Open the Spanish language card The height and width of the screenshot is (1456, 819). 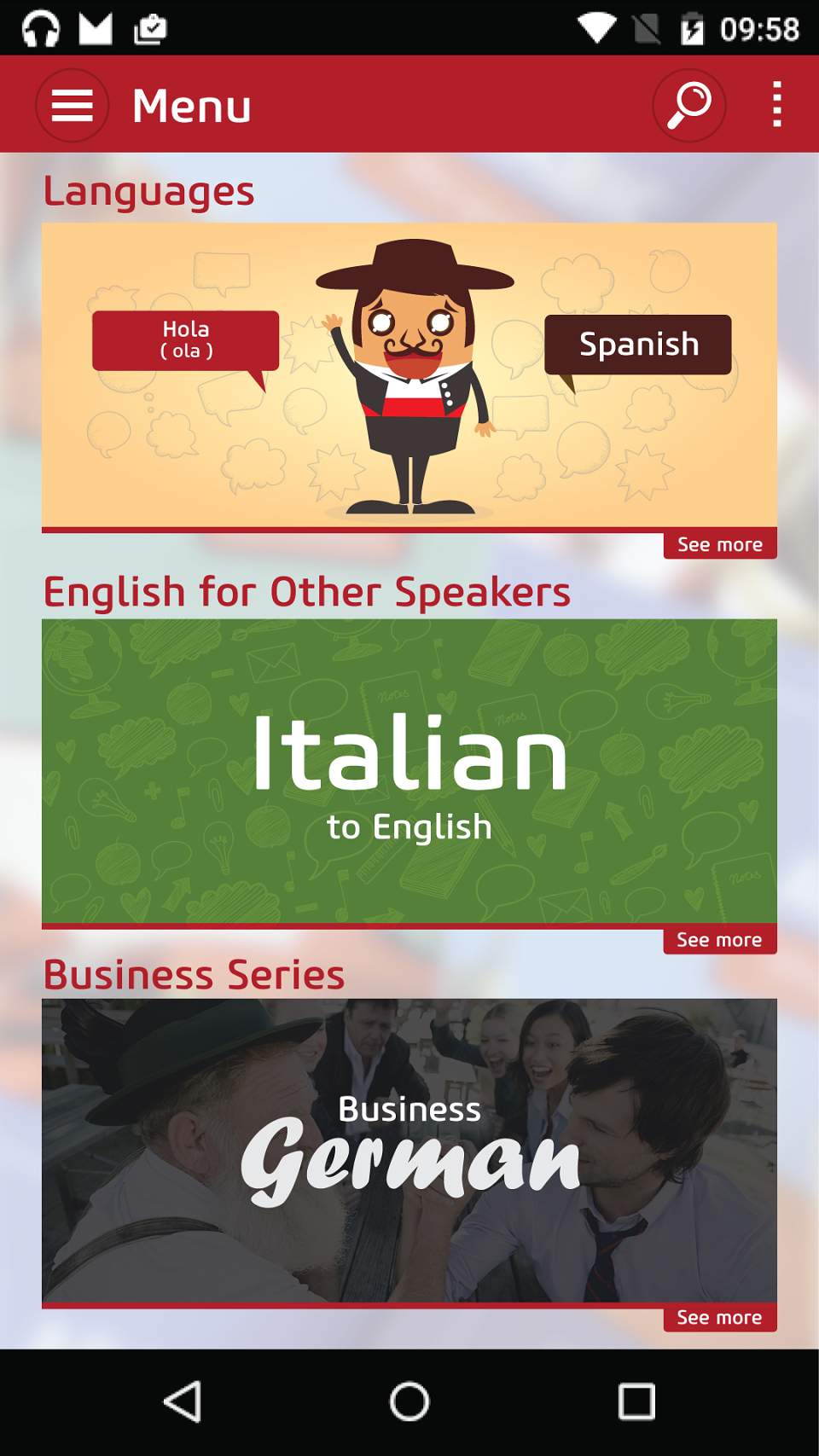click(409, 376)
